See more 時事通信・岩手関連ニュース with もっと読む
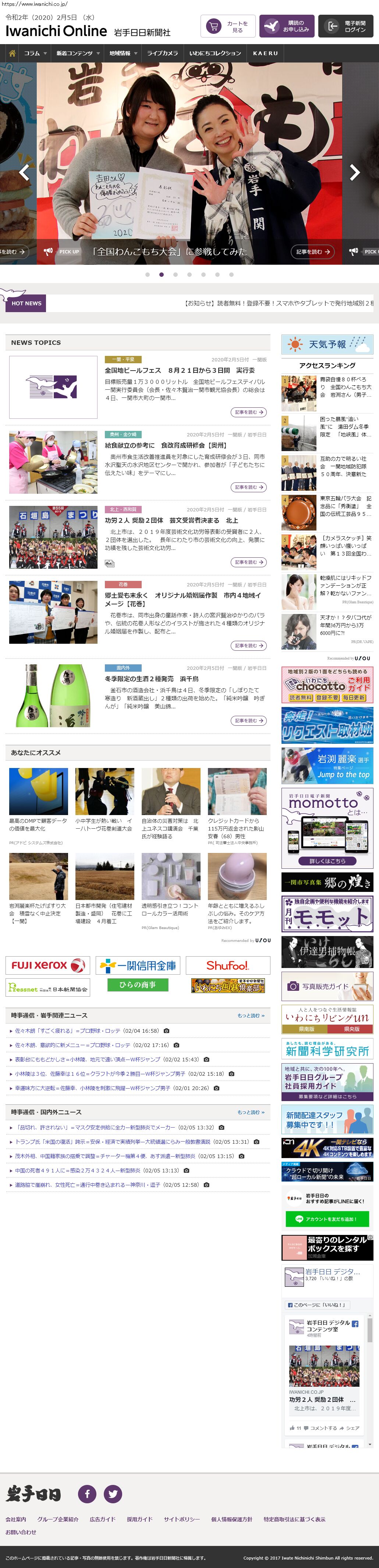Screen dimensions: 379x1568 [x=251, y=1015]
